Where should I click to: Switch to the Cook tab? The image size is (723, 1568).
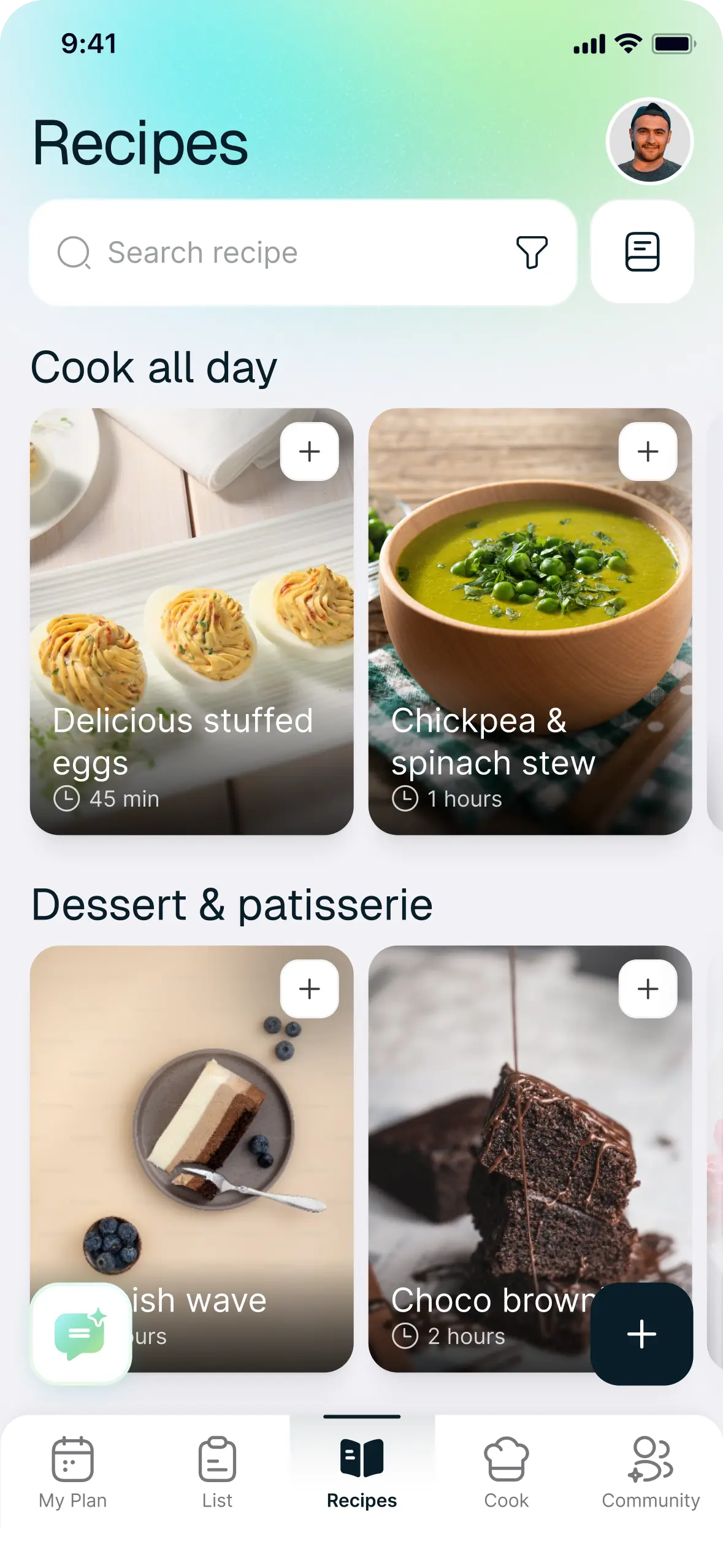506,1472
